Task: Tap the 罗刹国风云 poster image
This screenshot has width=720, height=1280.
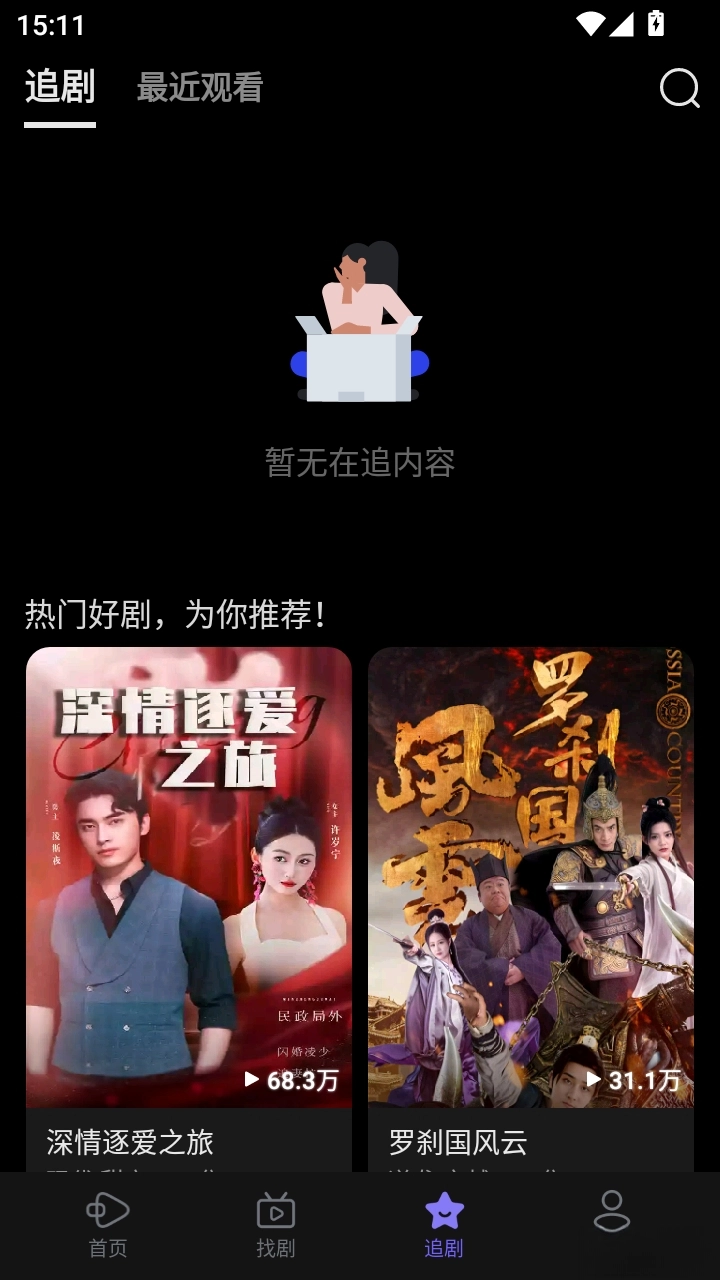Action: tap(530, 880)
